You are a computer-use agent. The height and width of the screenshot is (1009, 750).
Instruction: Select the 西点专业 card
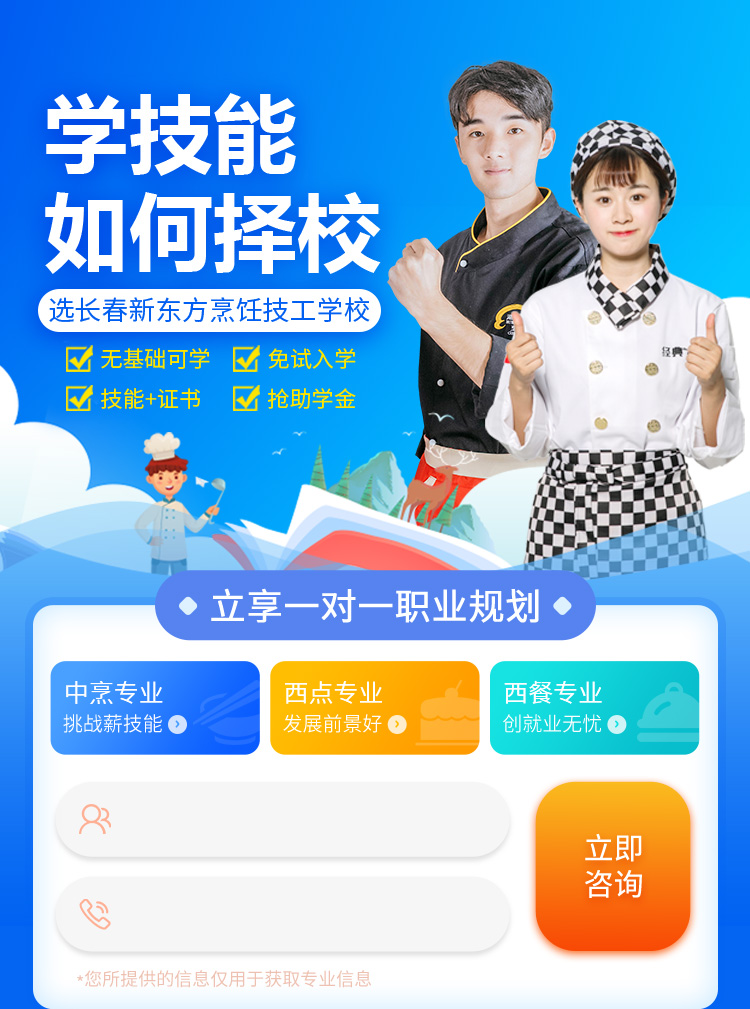[375, 707]
